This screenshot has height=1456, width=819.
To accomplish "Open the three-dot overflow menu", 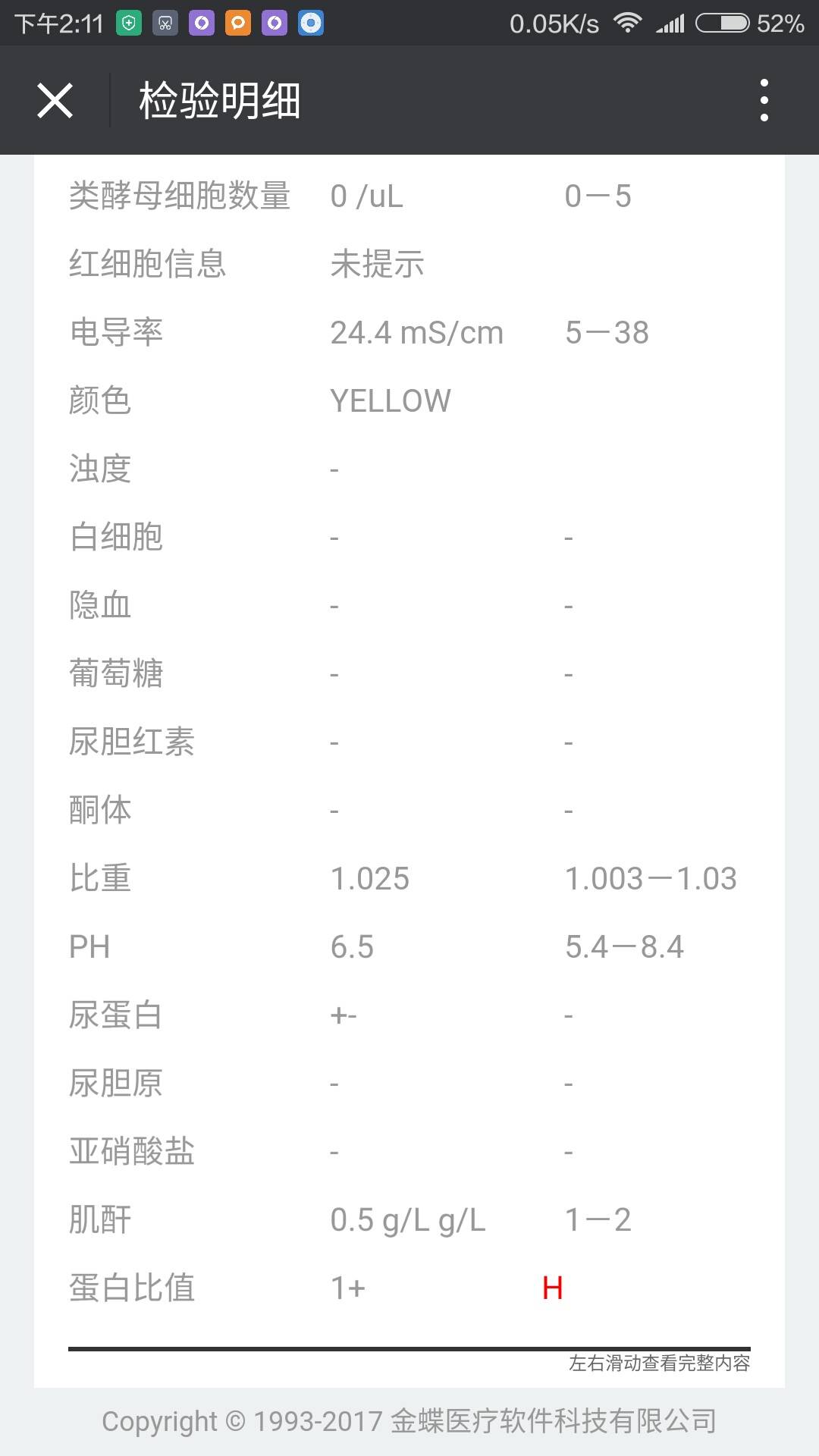I will pos(764,101).
